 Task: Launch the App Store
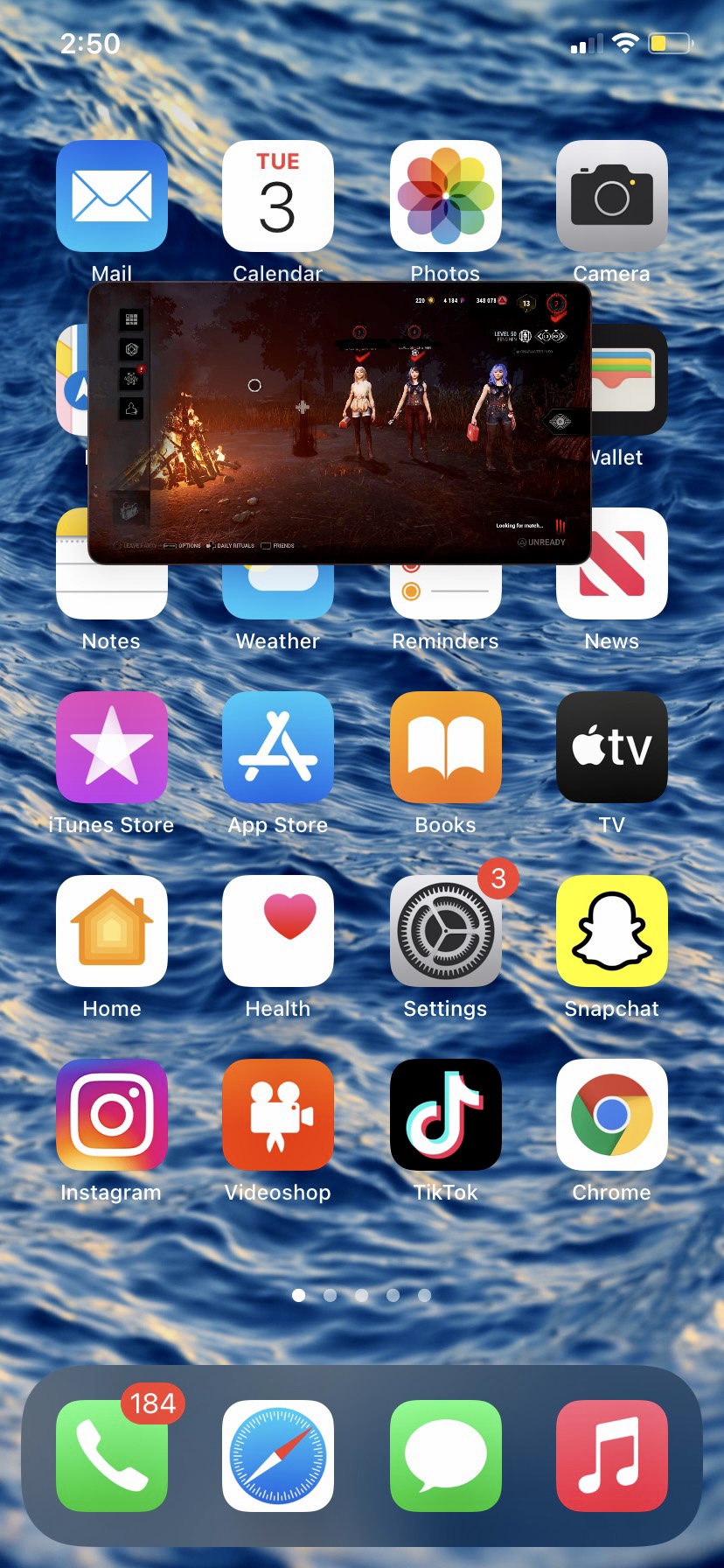click(278, 747)
